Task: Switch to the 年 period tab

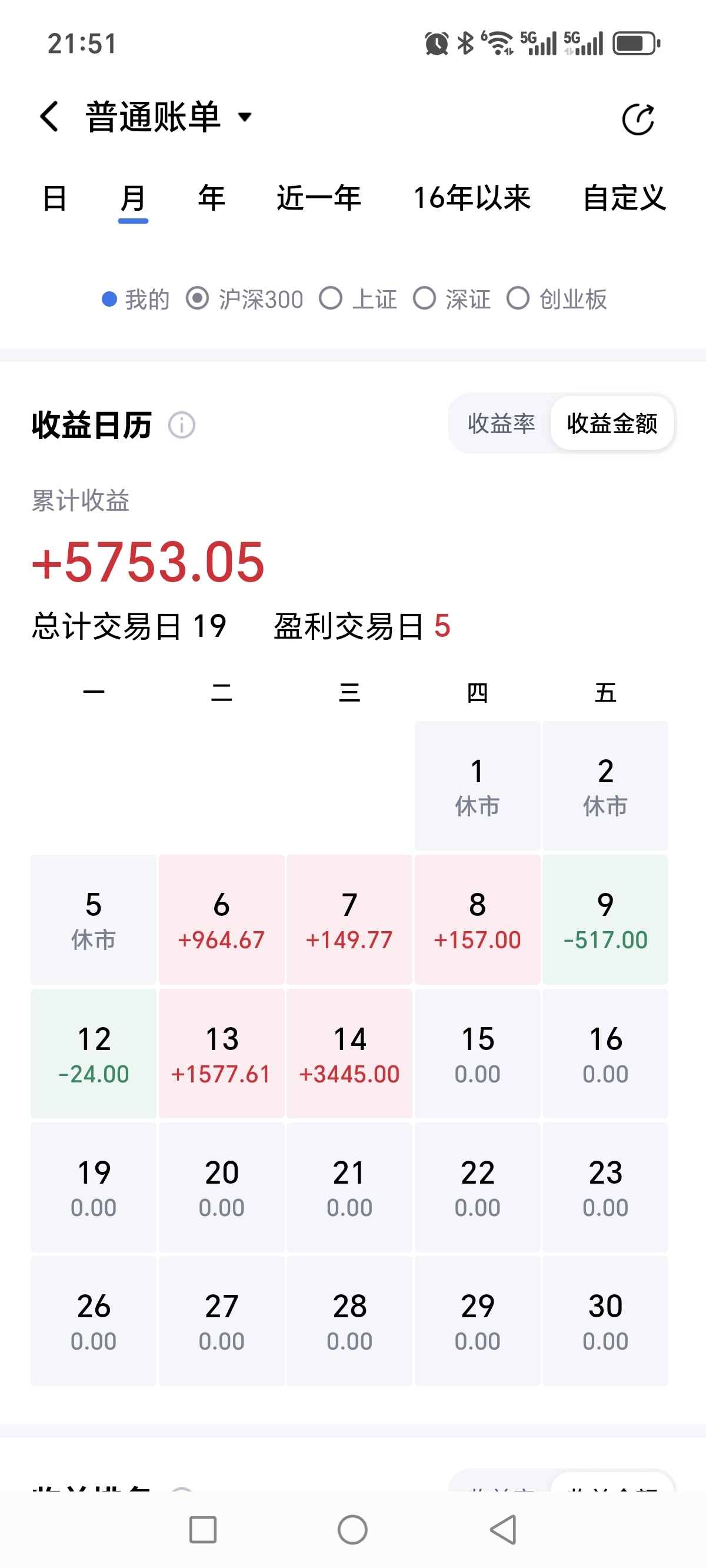Action: coord(211,198)
